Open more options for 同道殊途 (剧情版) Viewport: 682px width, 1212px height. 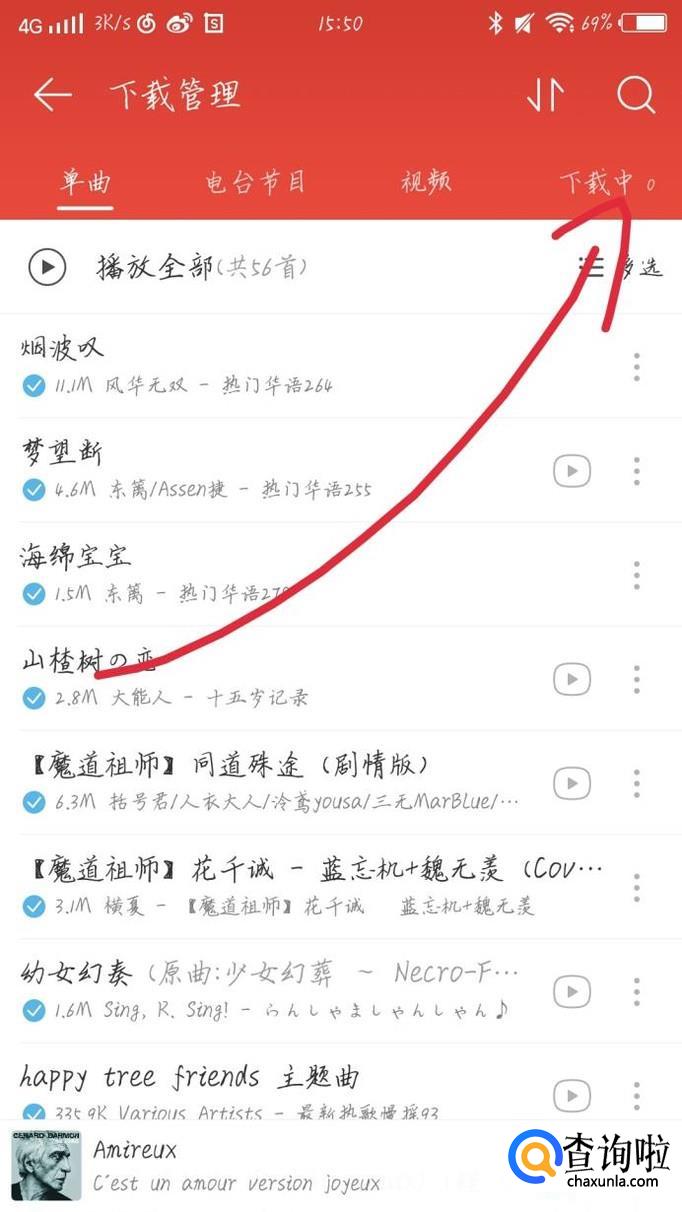(x=636, y=783)
